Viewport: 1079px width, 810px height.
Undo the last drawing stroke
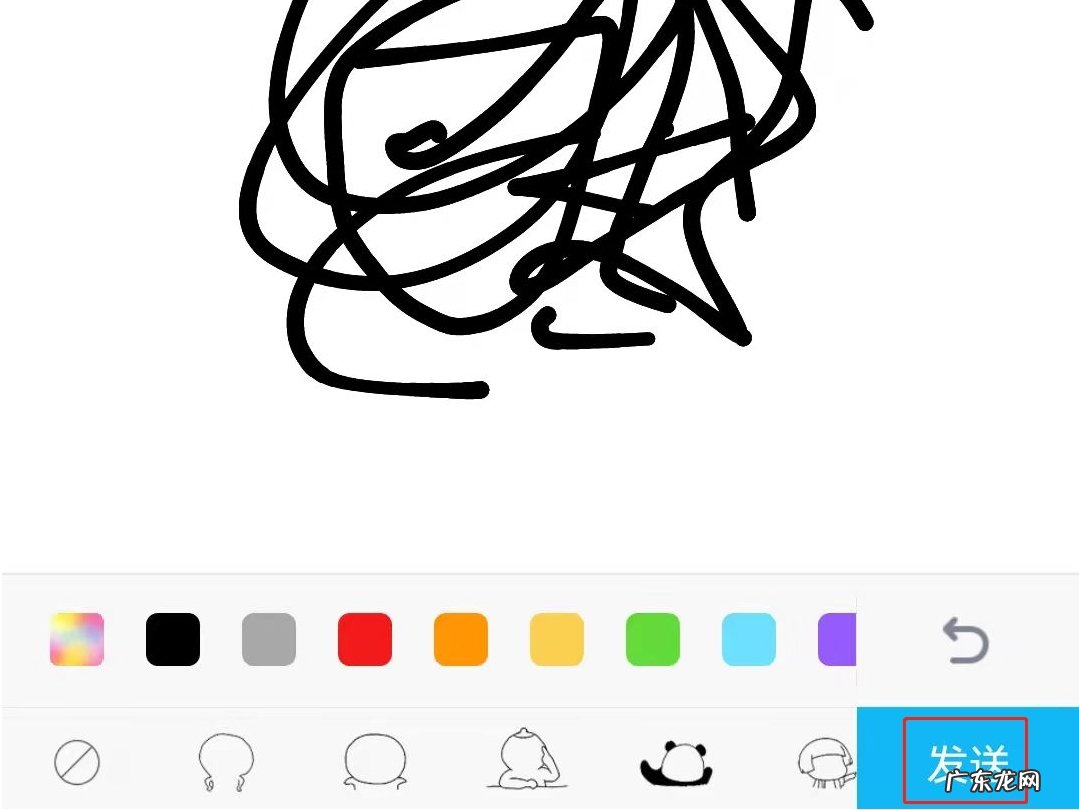965,640
